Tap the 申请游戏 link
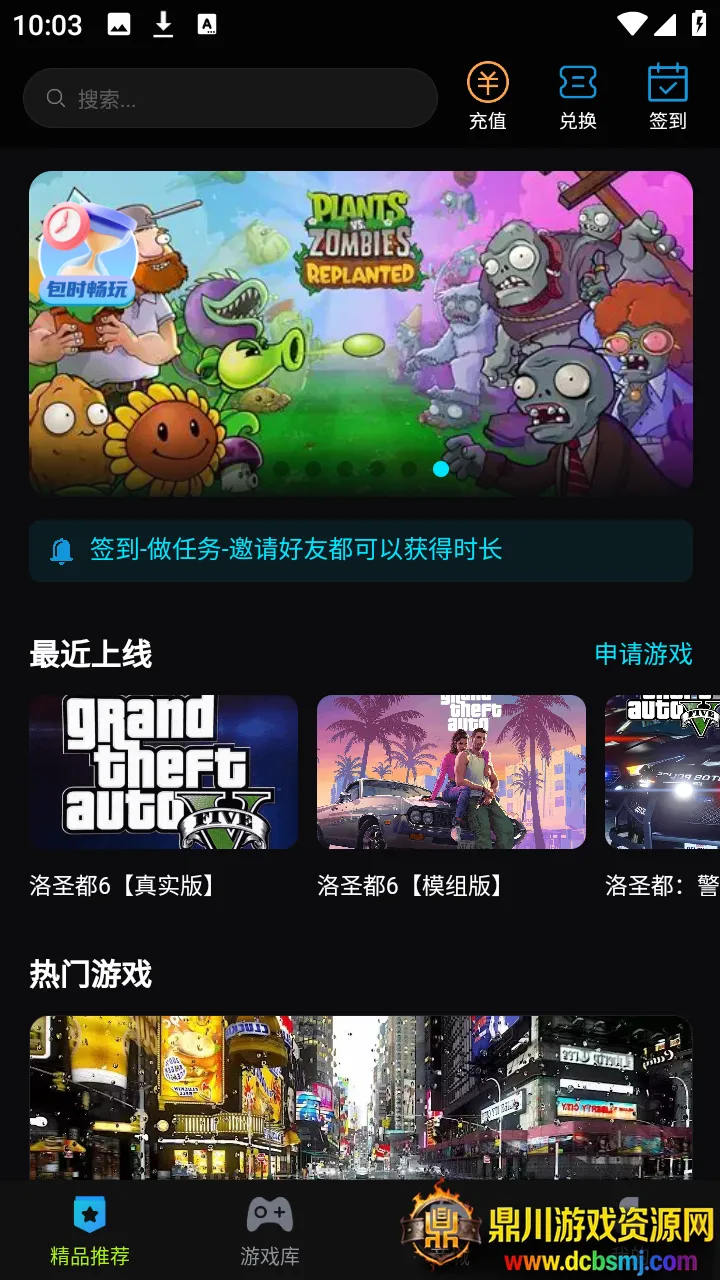The height and width of the screenshot is (1280, 720). (x=643, y=654)
